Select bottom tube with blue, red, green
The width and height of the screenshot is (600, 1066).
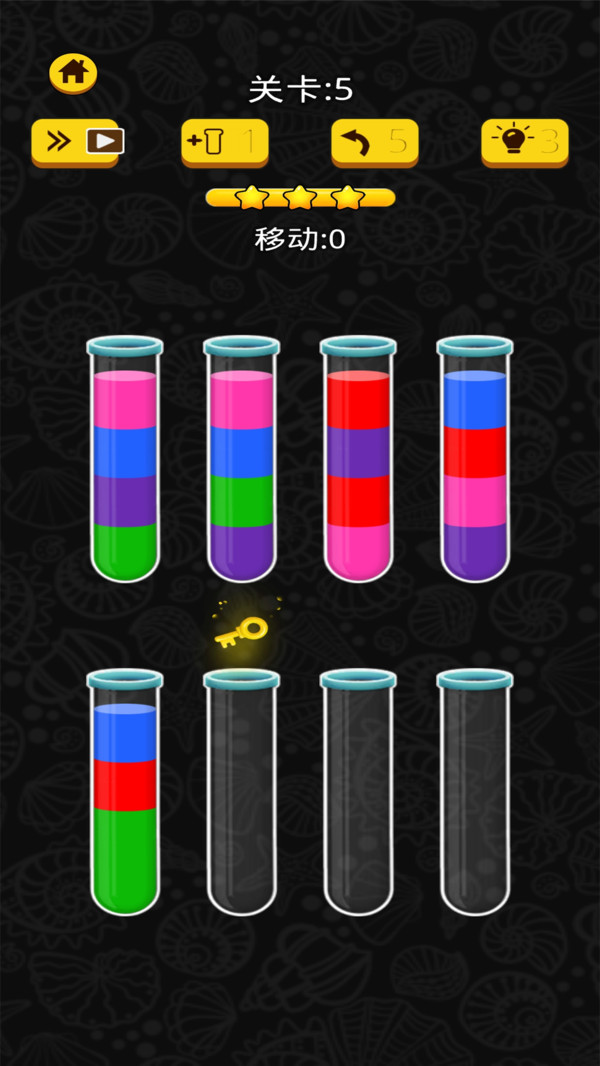(x=125, y=793)
